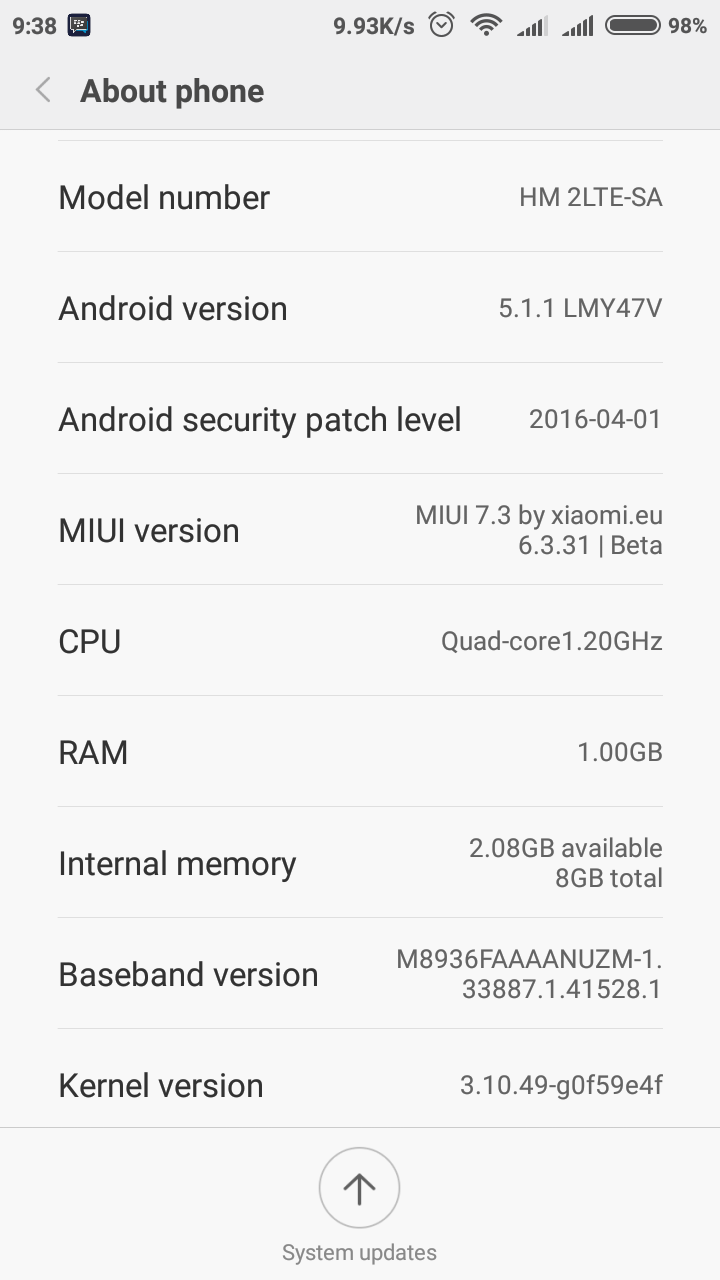This screenshot has width=720, height=1280.
Task: Tap the RAM row
Action: [360, 752]
